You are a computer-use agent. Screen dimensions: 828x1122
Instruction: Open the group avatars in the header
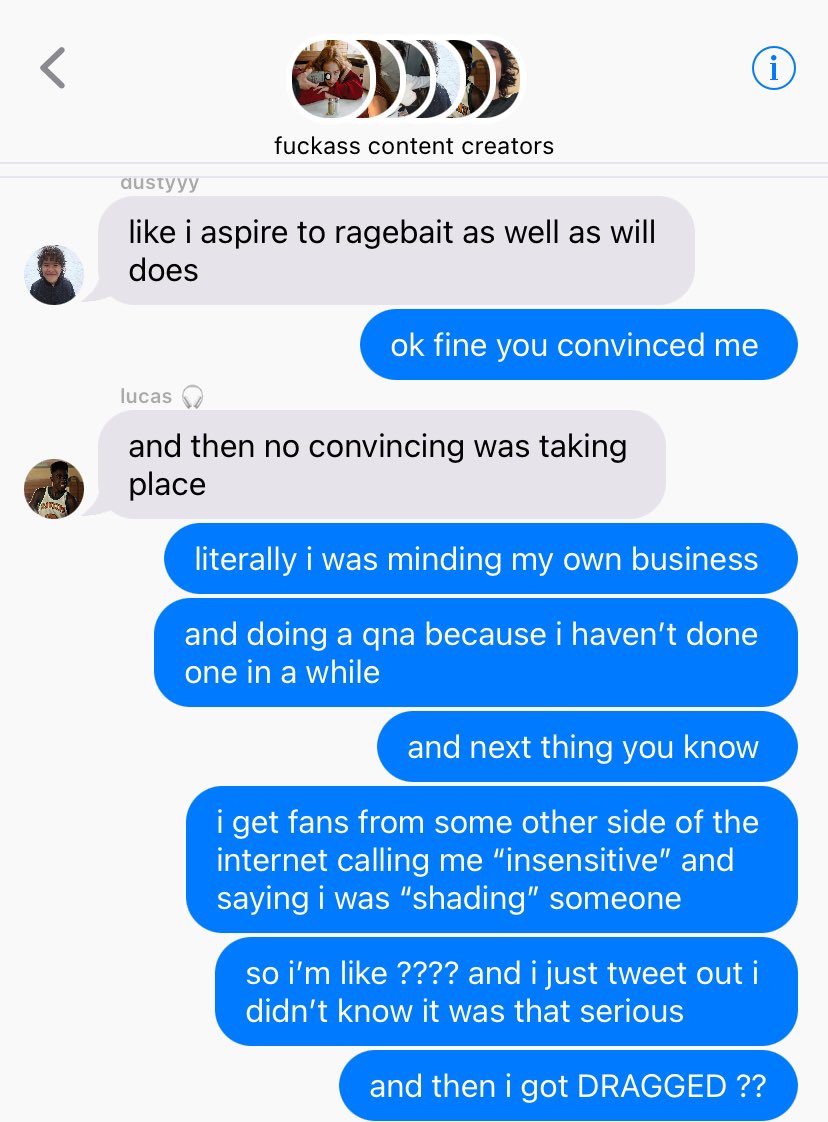coord(406,80)
